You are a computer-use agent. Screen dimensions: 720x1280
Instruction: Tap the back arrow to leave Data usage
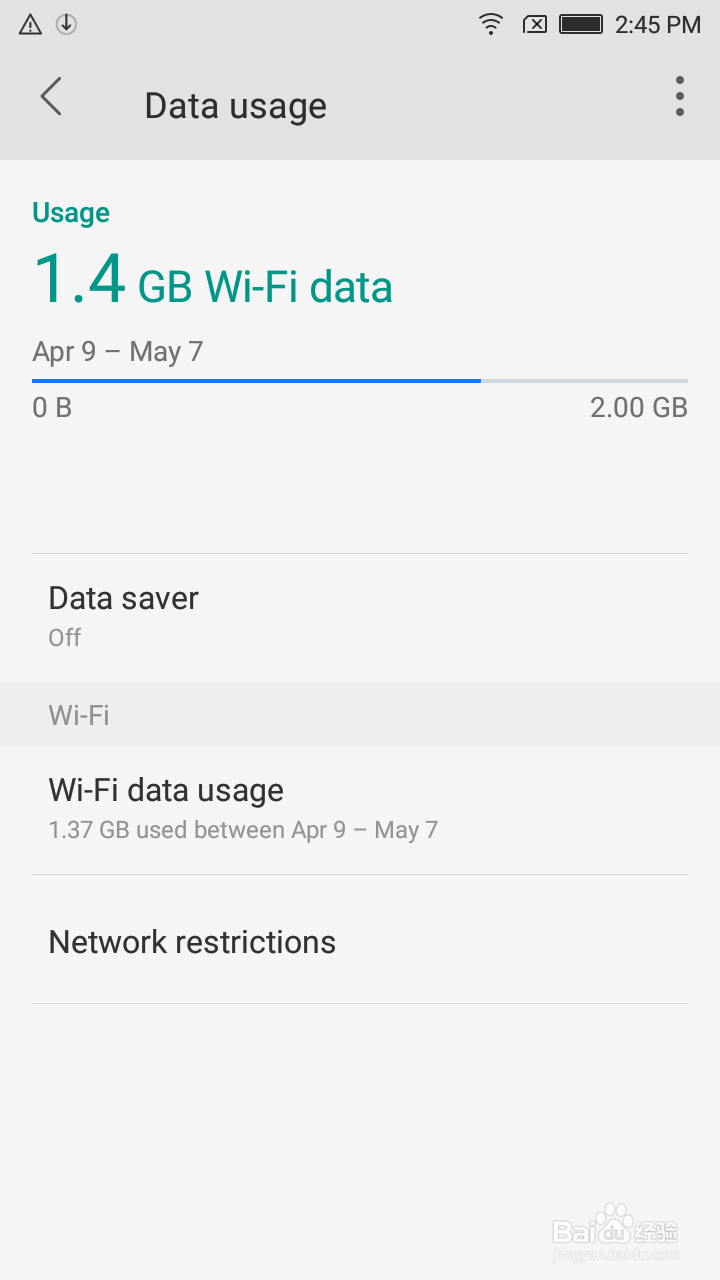click(50, 97)
